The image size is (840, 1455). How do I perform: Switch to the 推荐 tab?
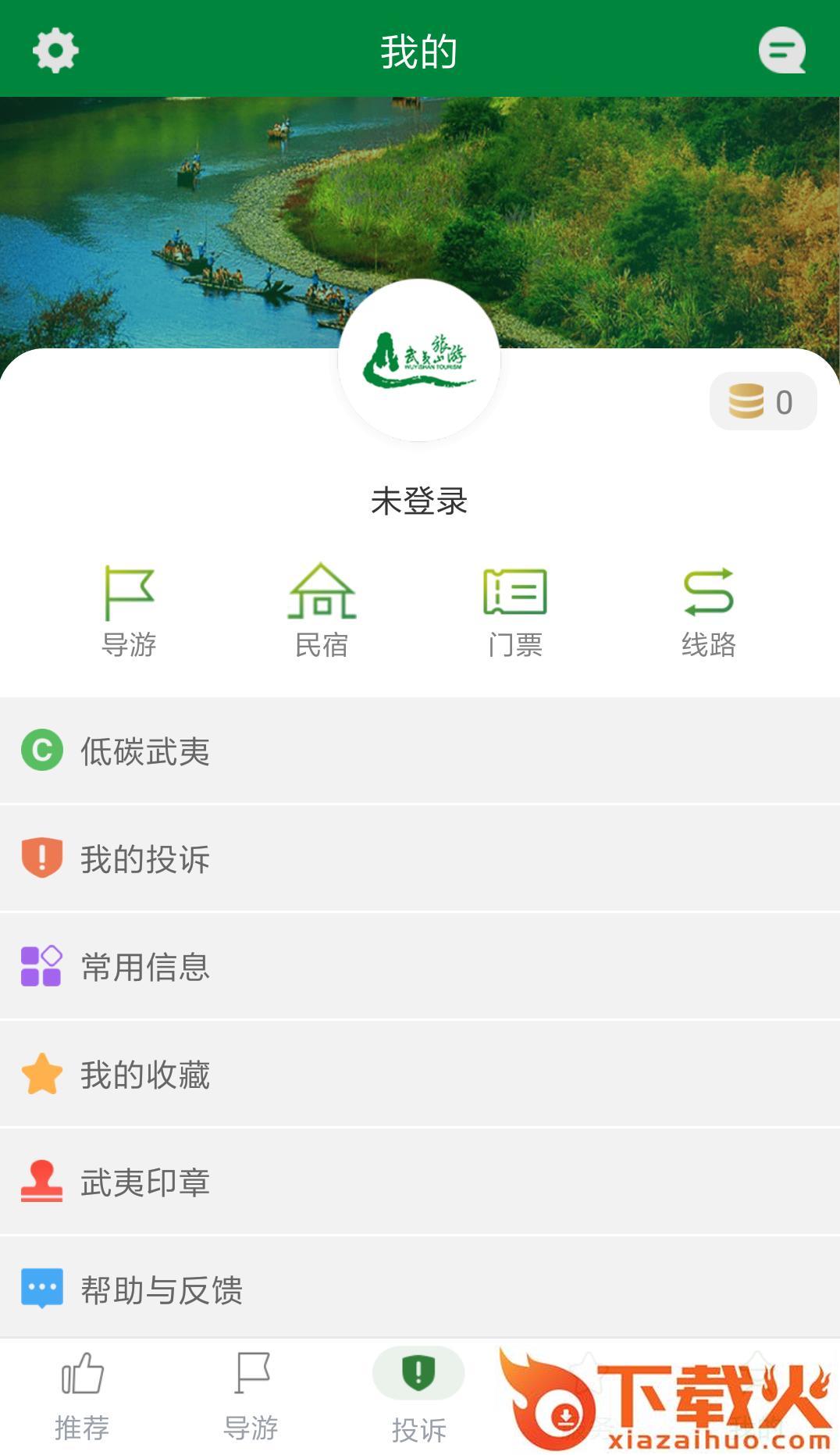(x=82, y=1396)
